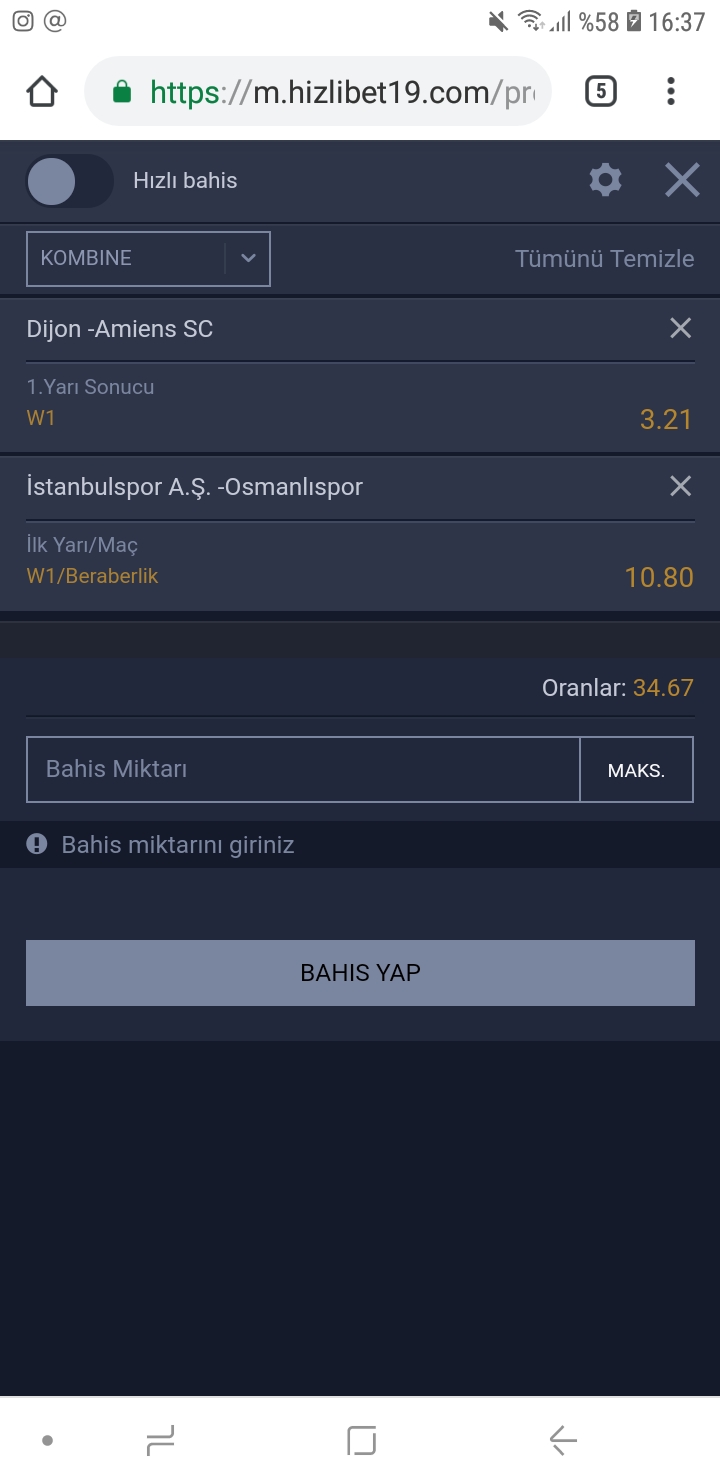This screenshot has height=1480, width=720.
Task: Expand the KOMBINE bet type dropdown
Action: [x=148, y=258]
